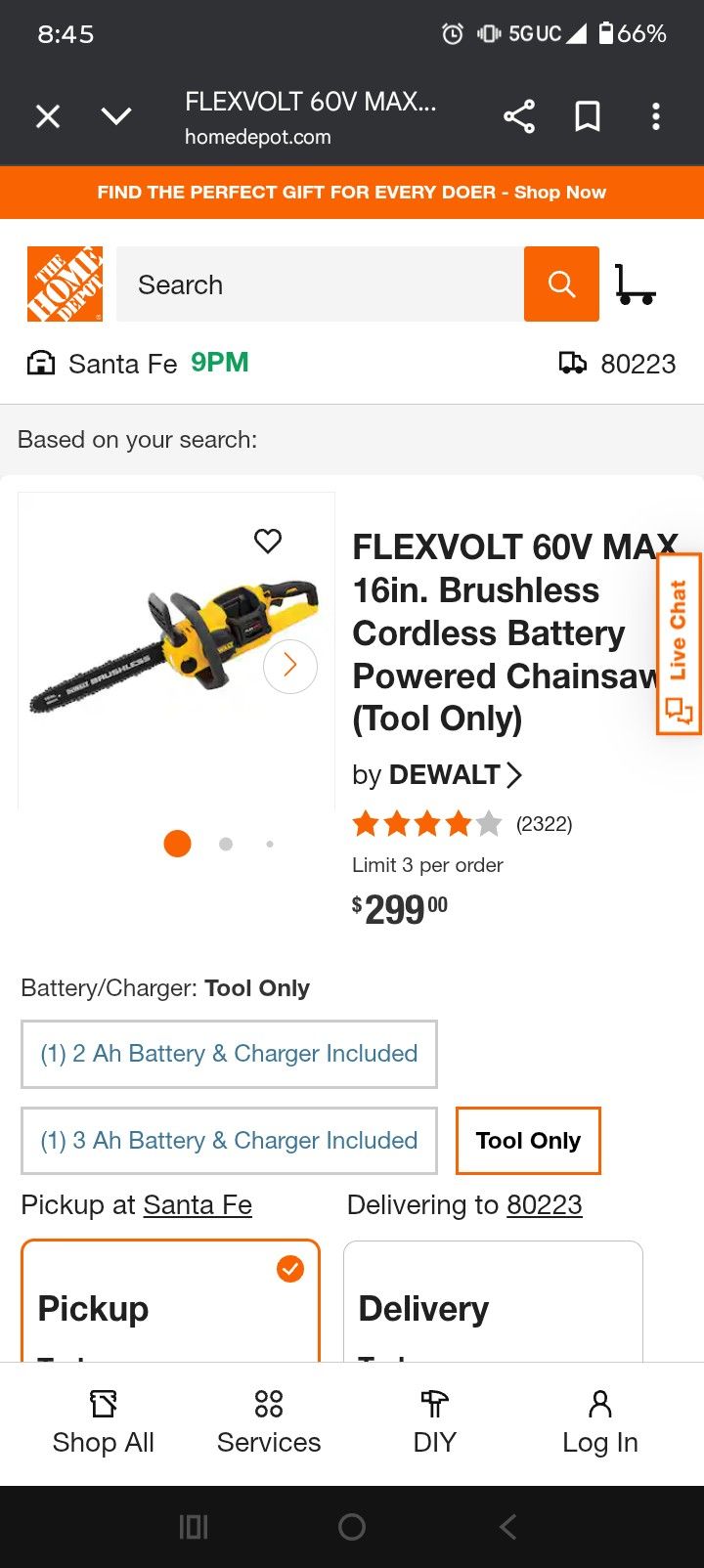Tap the search magnifier icon

pos(561,283)
